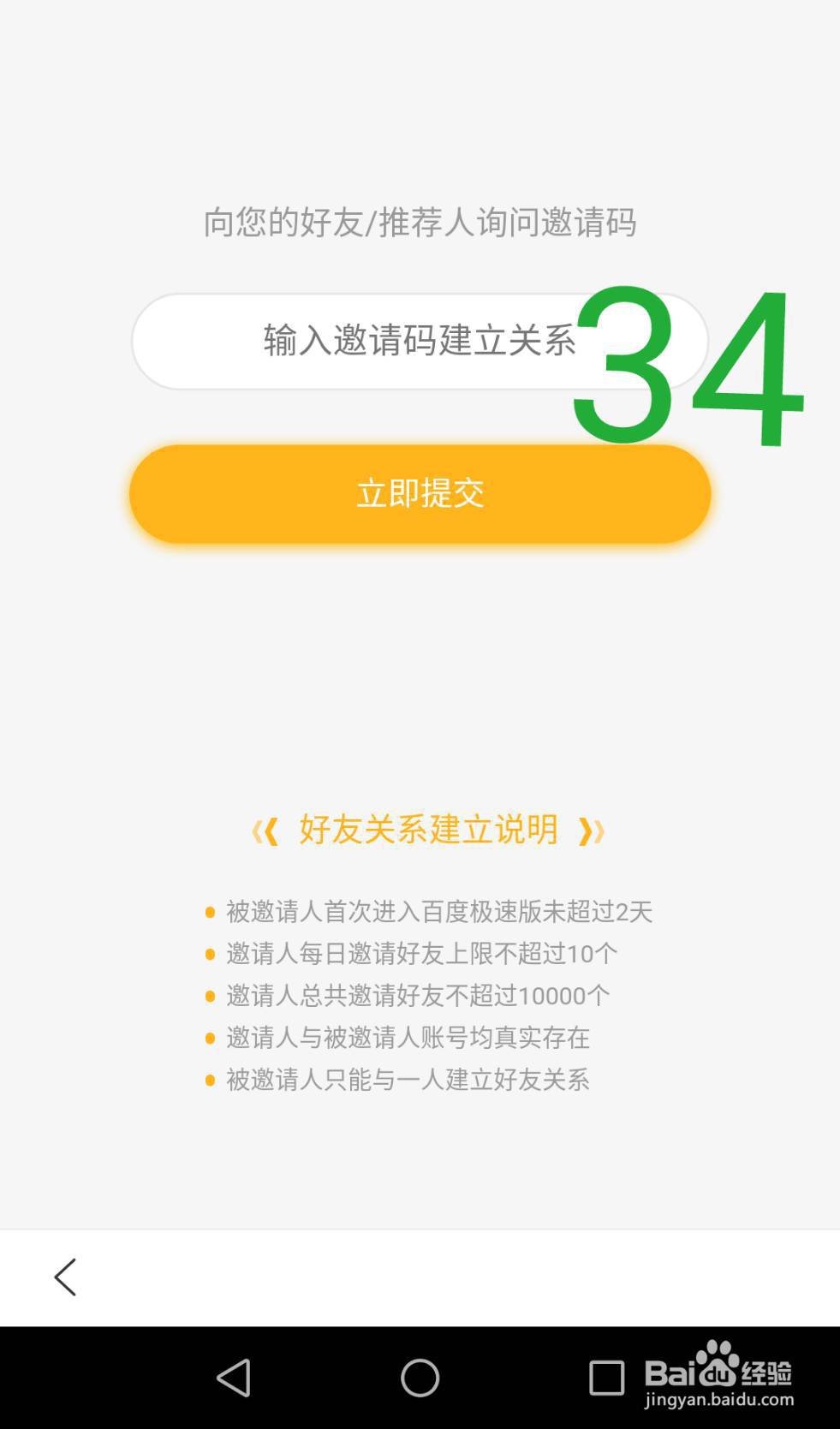Tap the orange bullet beside the first rule
The width and height of the screenshot is (840, 1429).
click(x=209, y=912)
